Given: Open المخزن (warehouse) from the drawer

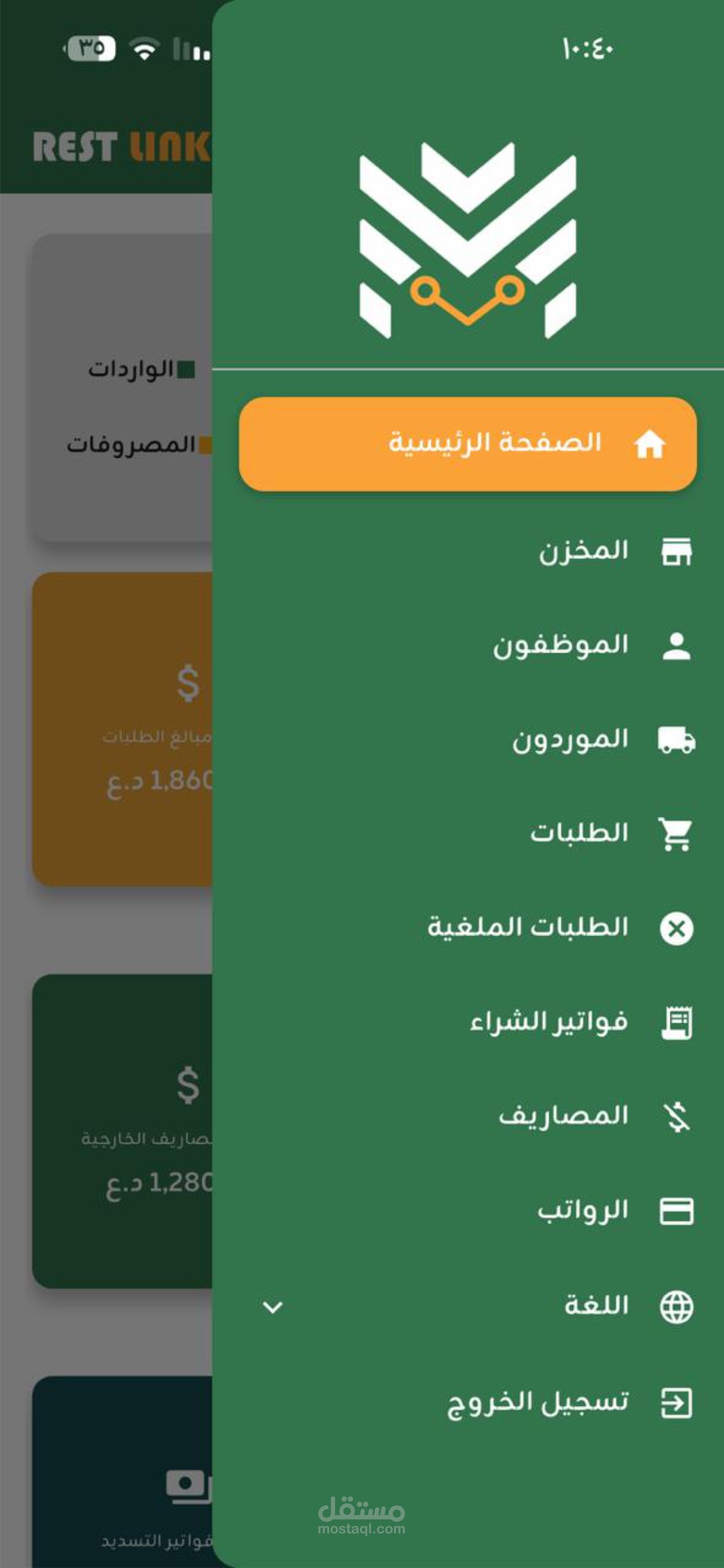Looking at the screenshot, I should click(x=468, y=551).
